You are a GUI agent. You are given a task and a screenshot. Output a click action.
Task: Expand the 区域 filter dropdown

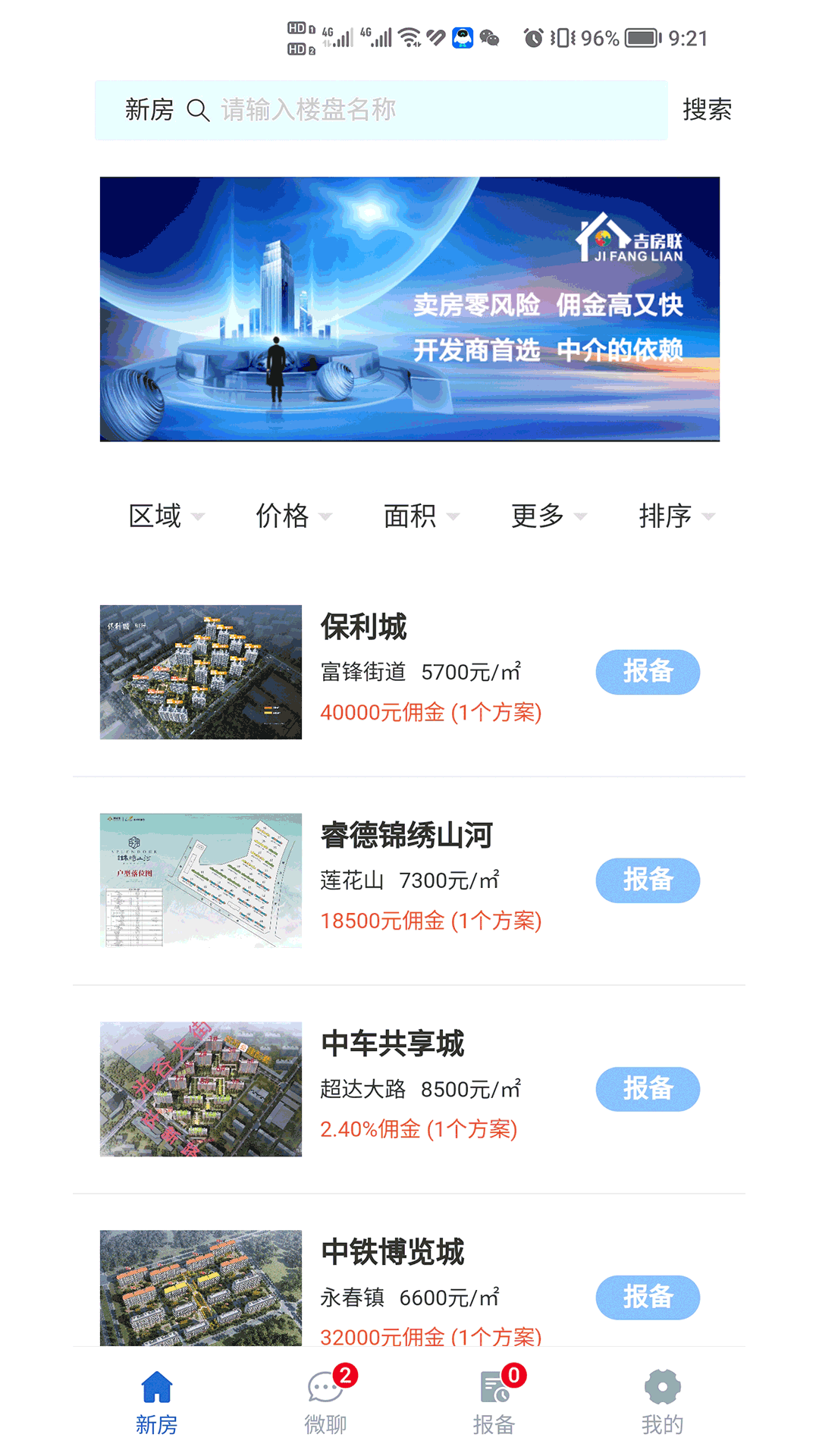[165, 516]
